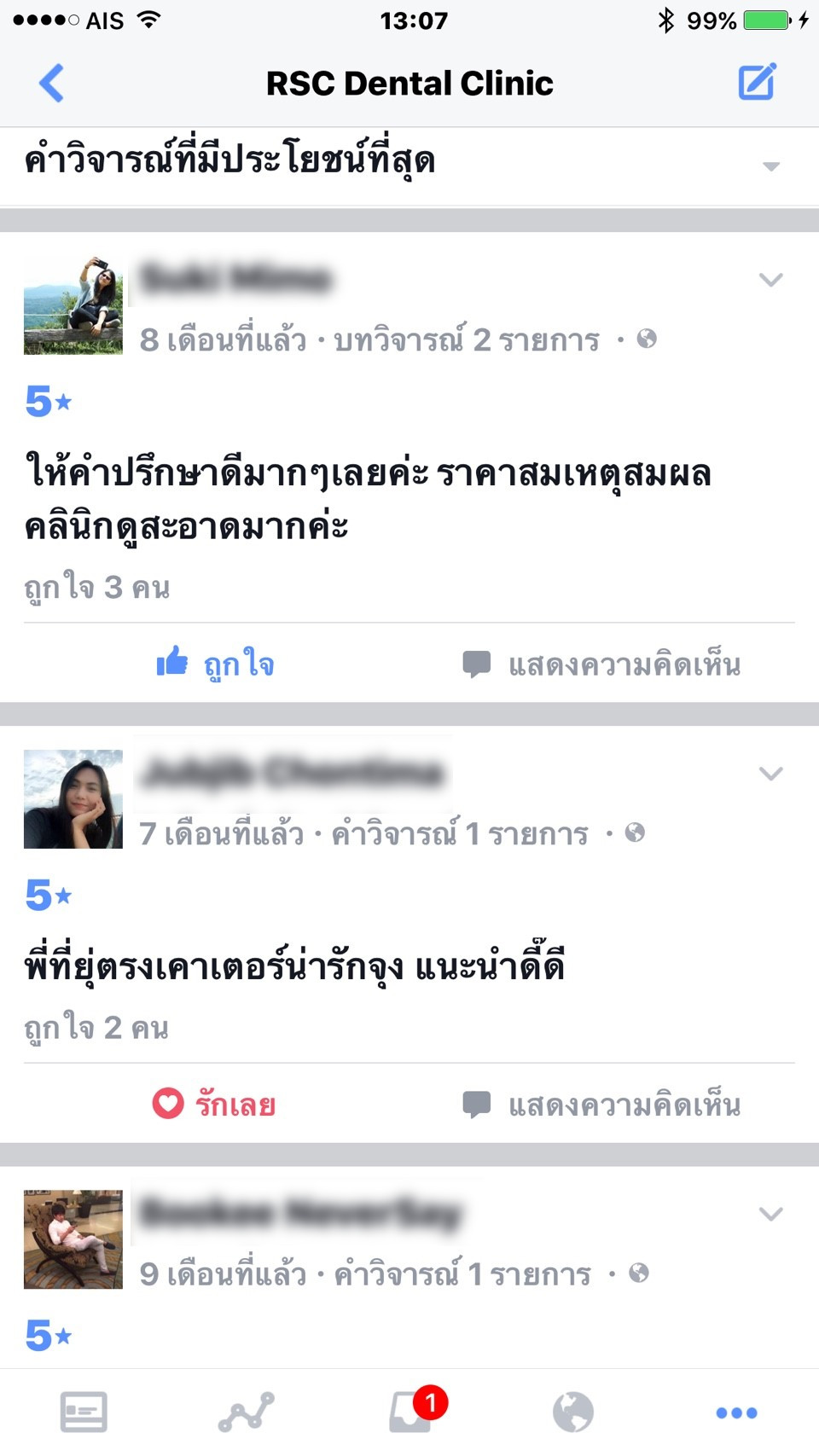Expand options chevron on the 8 เดือนที่แล้ว review
The height and width of the screenshot is (1456, 819).
click(x=770, y=280)
